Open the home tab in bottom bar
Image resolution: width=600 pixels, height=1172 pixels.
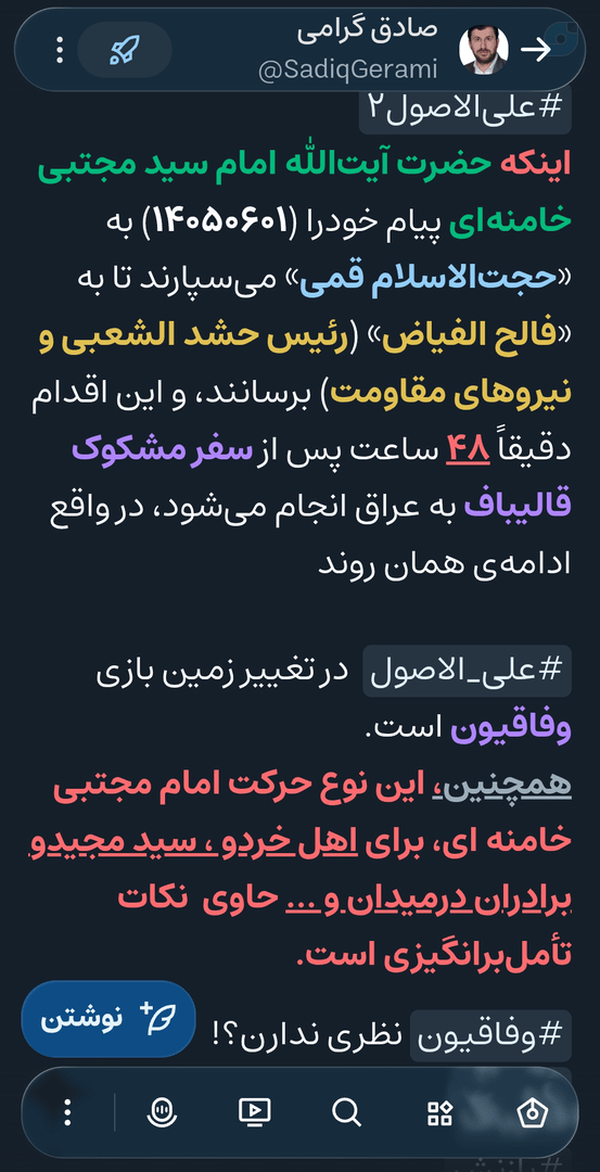pyautogui.click(x=532, y=1112)
